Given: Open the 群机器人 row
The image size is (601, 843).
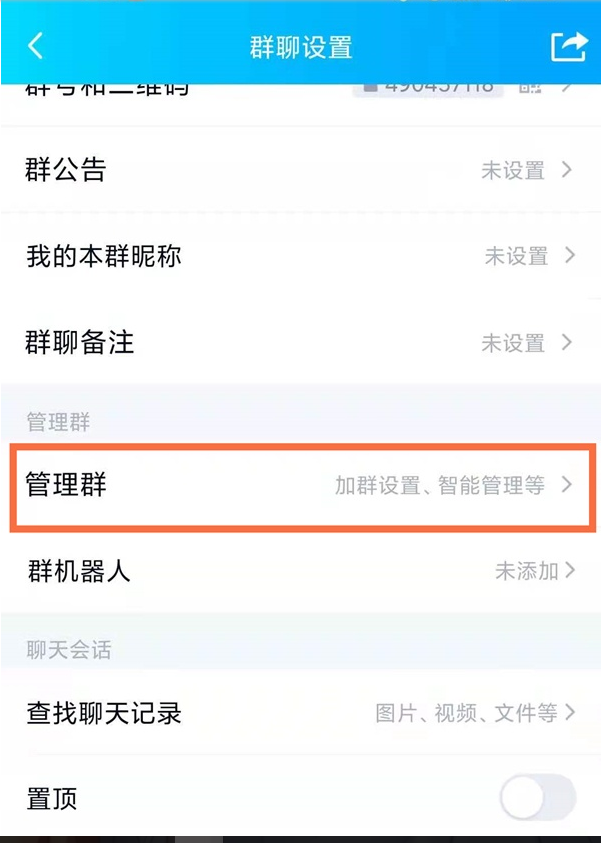Looking at the screenshot, I should [x=300, y=572].
